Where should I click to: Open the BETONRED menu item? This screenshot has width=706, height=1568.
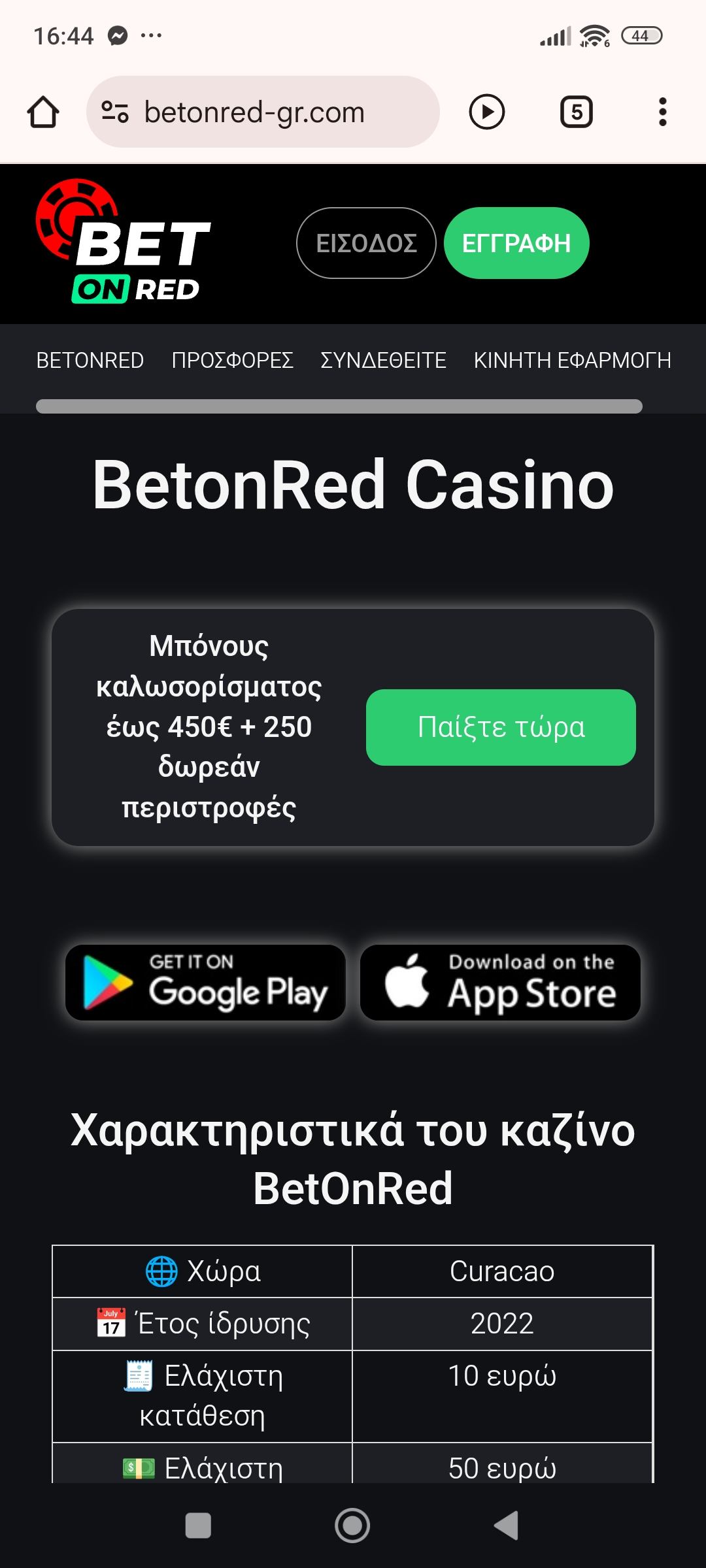pyautogui.click(x=90, y=360)
